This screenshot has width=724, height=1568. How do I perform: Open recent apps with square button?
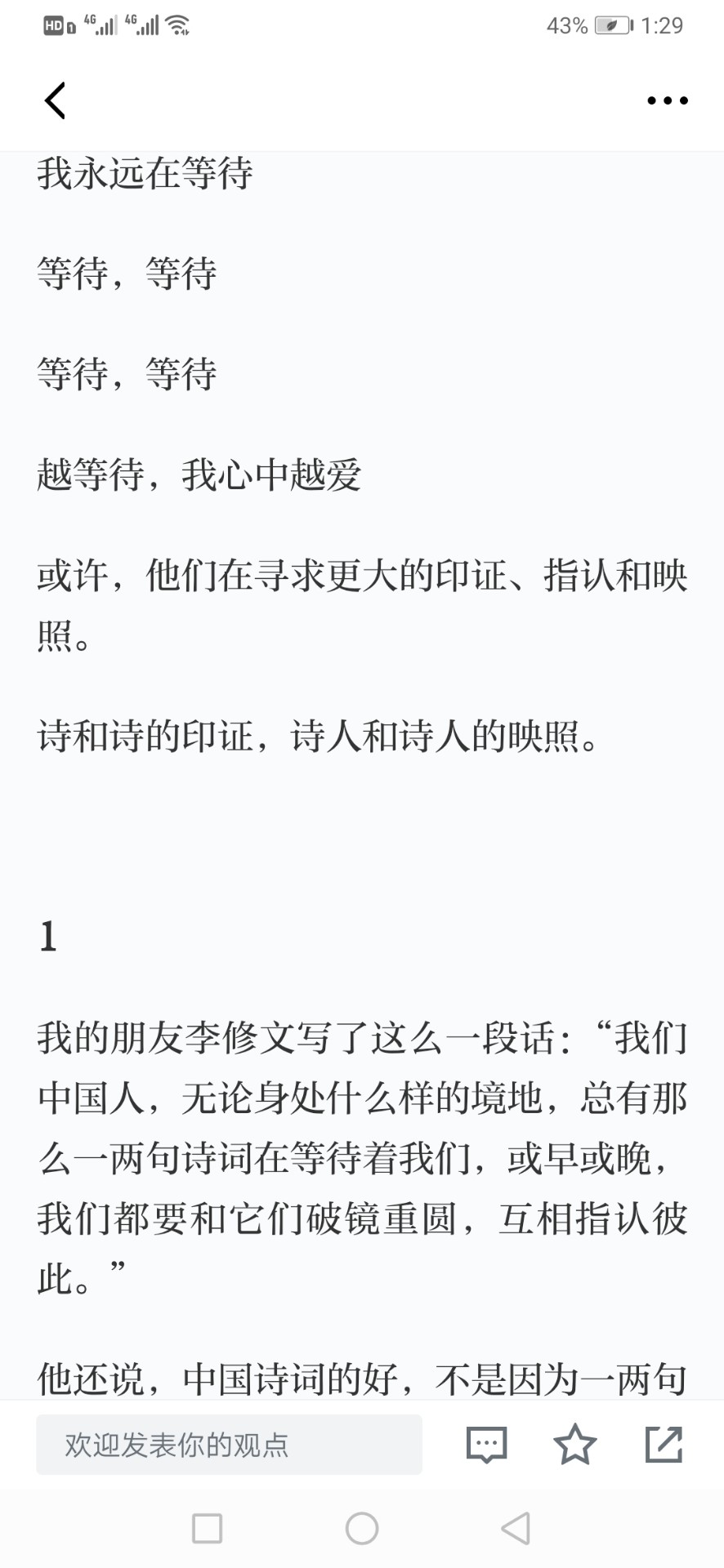pyautogui.click(x=207, y=1528)
